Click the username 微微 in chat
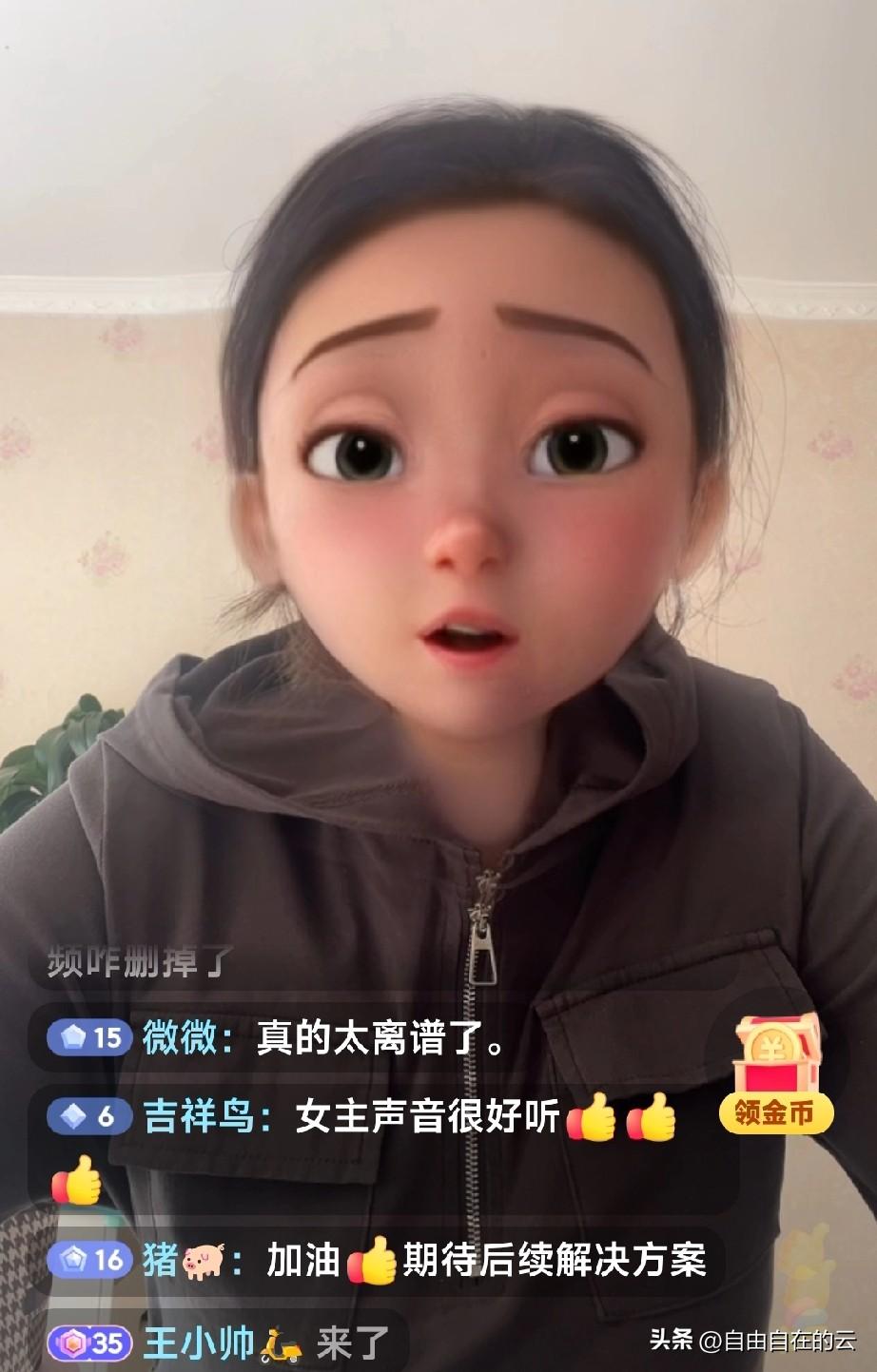 pyautogui.click(x=176, y=1038)
